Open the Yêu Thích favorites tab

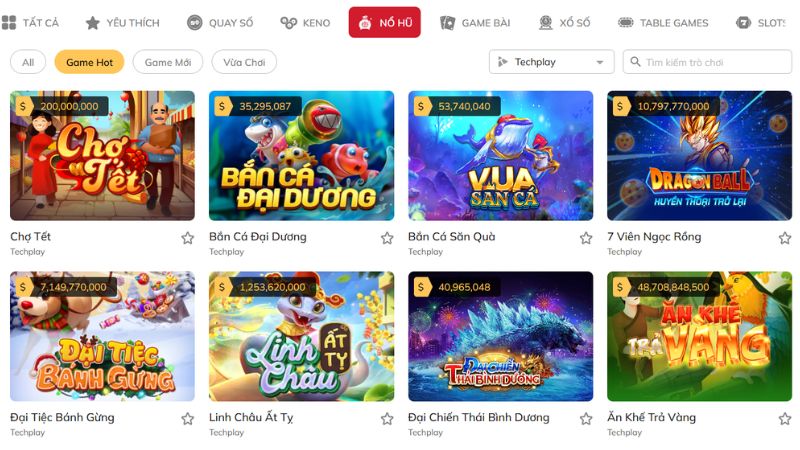click(x=122, y=22)
